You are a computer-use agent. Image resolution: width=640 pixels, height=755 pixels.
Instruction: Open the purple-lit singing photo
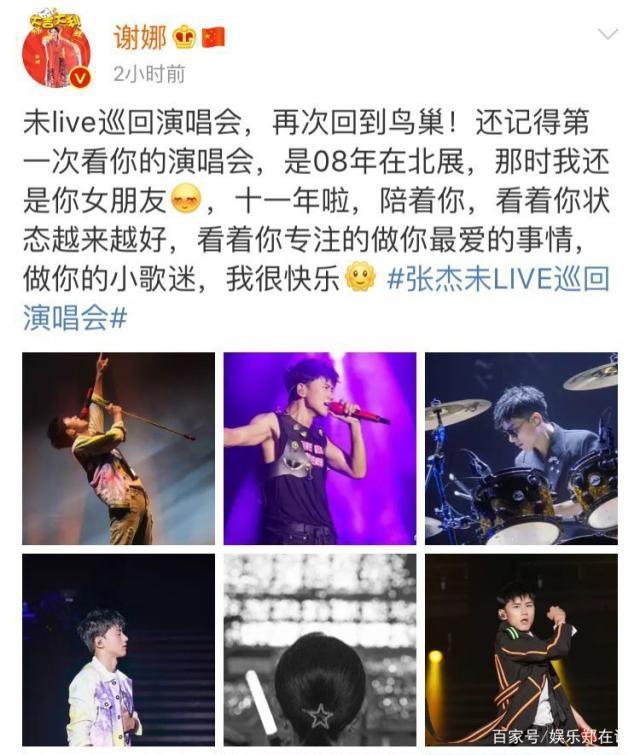320,448
